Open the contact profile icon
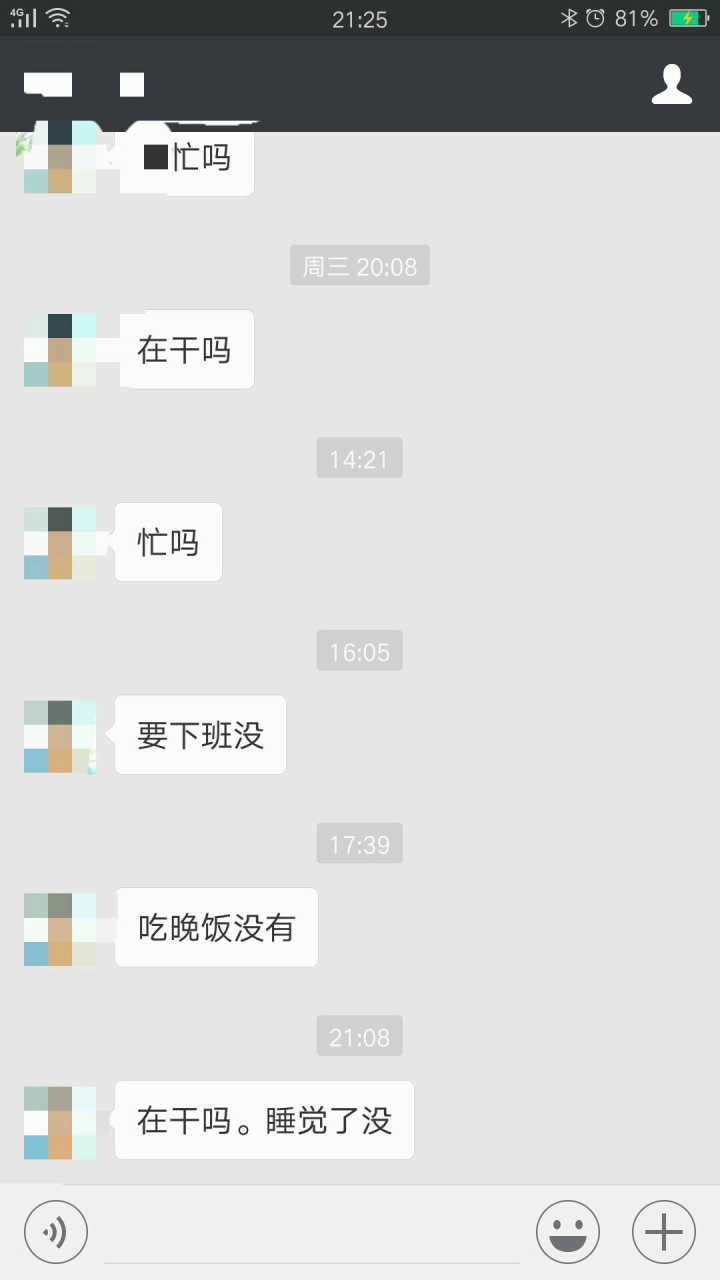The width and height of the screenshot is (720, 1280). tap(671, 85)
